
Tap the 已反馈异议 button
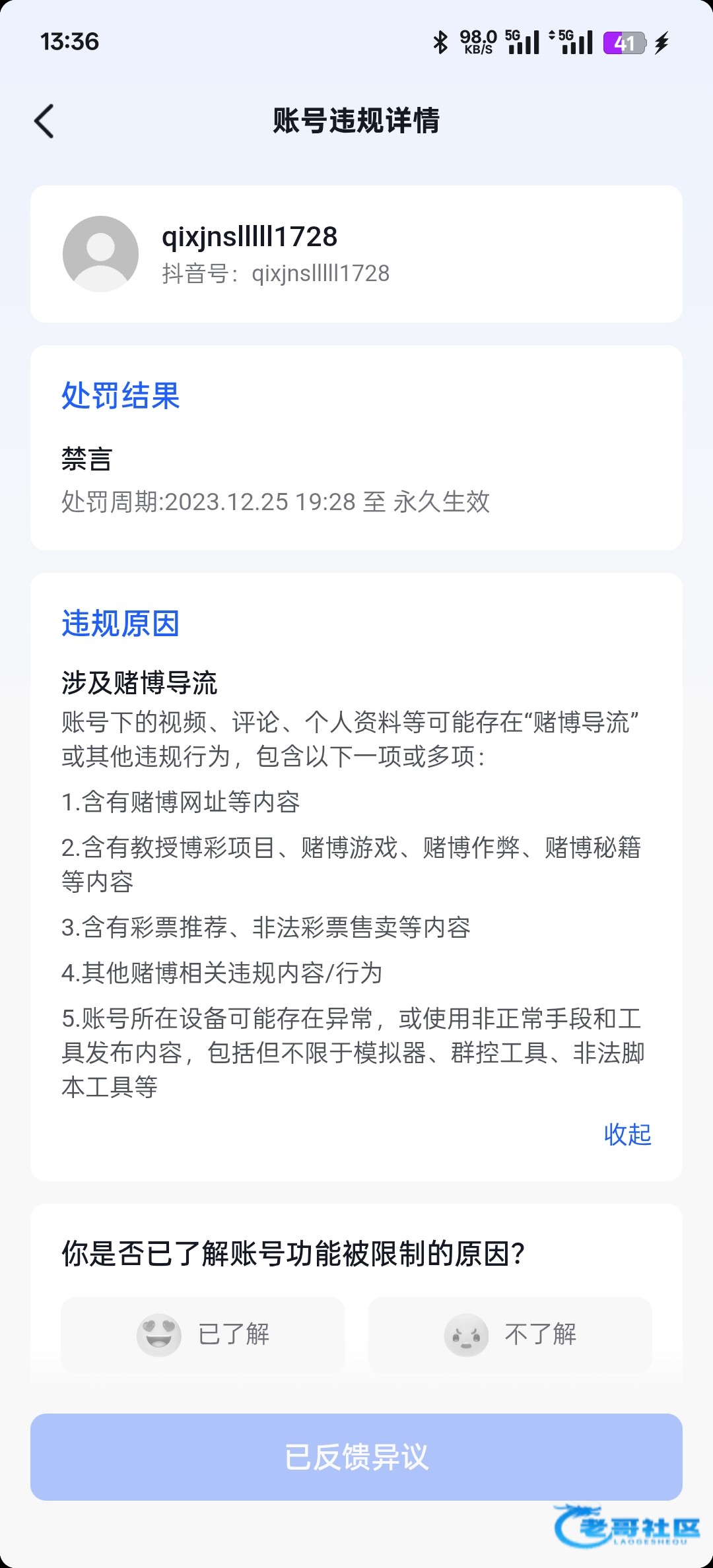click(356, 1456)
